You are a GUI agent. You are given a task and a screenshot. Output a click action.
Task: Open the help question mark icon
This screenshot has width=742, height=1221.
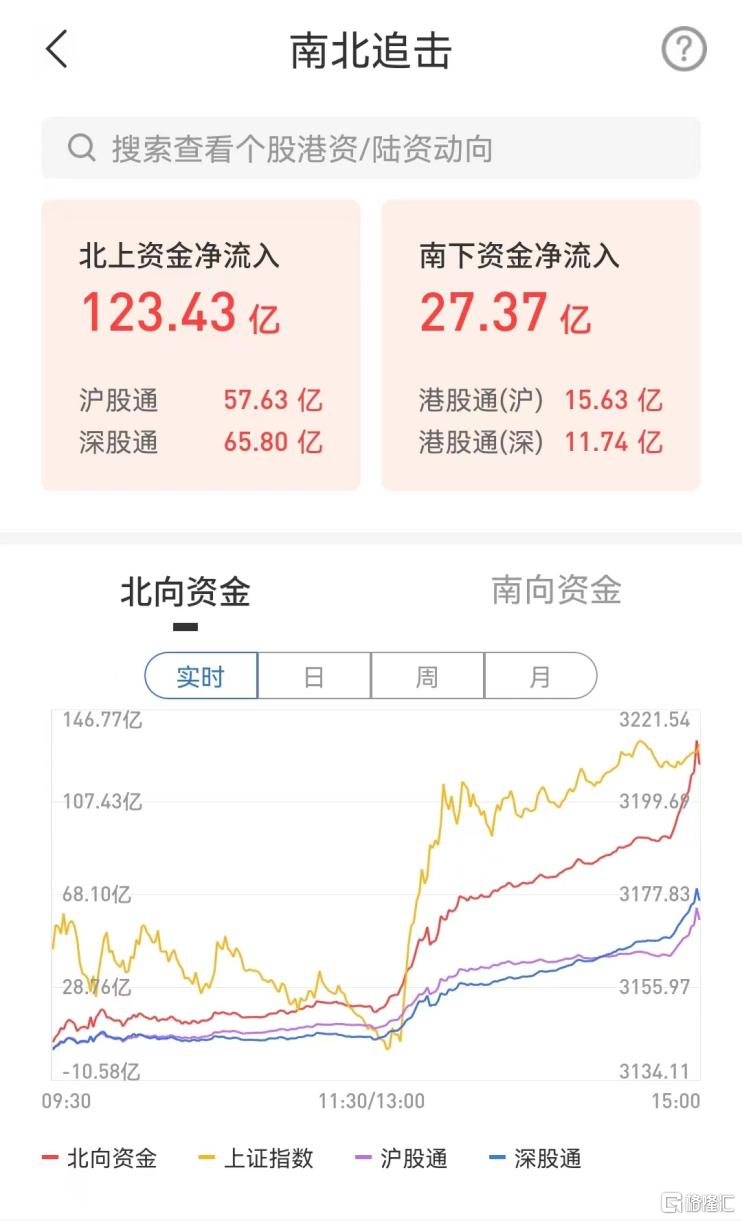(684, 48)
